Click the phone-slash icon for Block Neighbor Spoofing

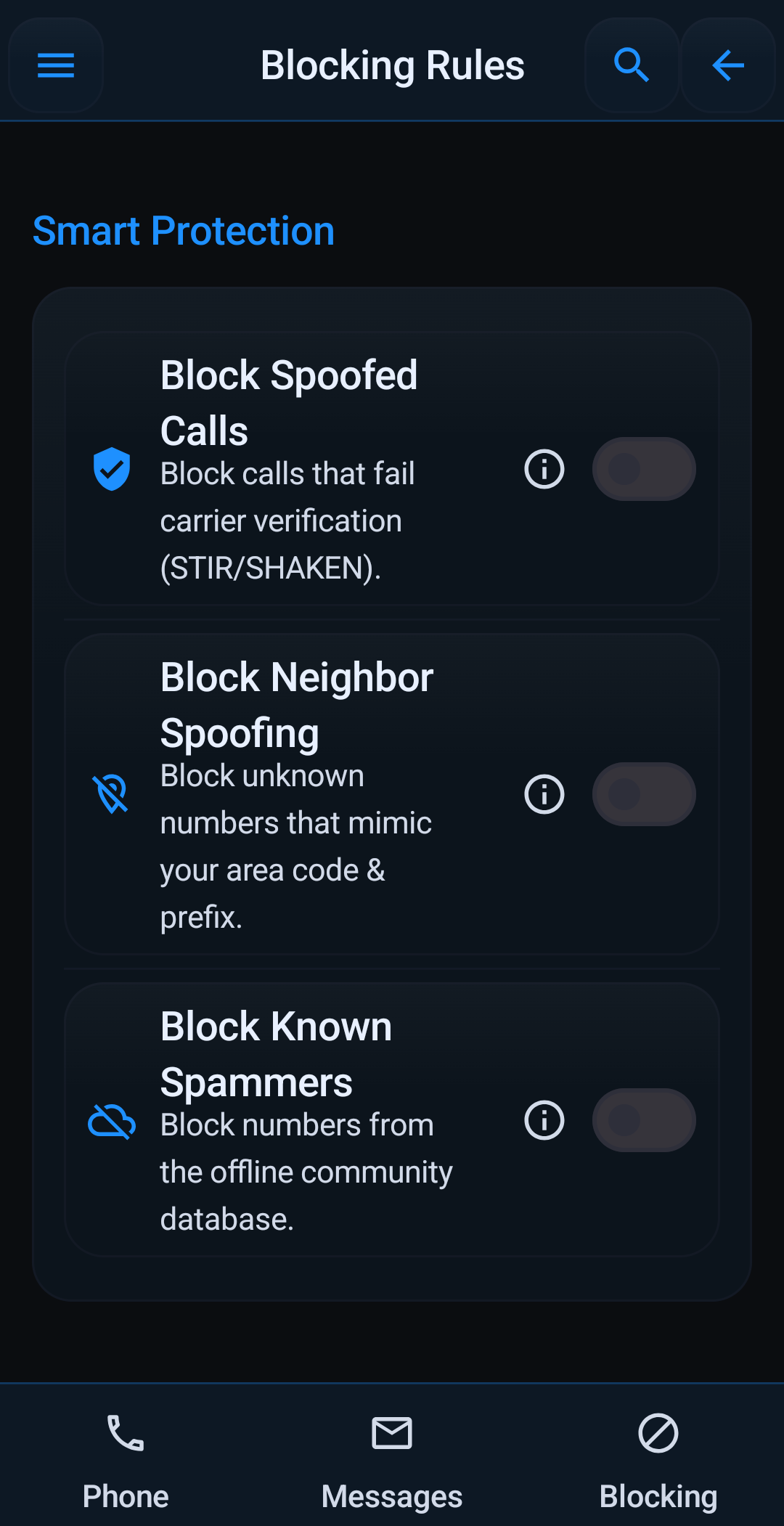(x=112, y=794)
